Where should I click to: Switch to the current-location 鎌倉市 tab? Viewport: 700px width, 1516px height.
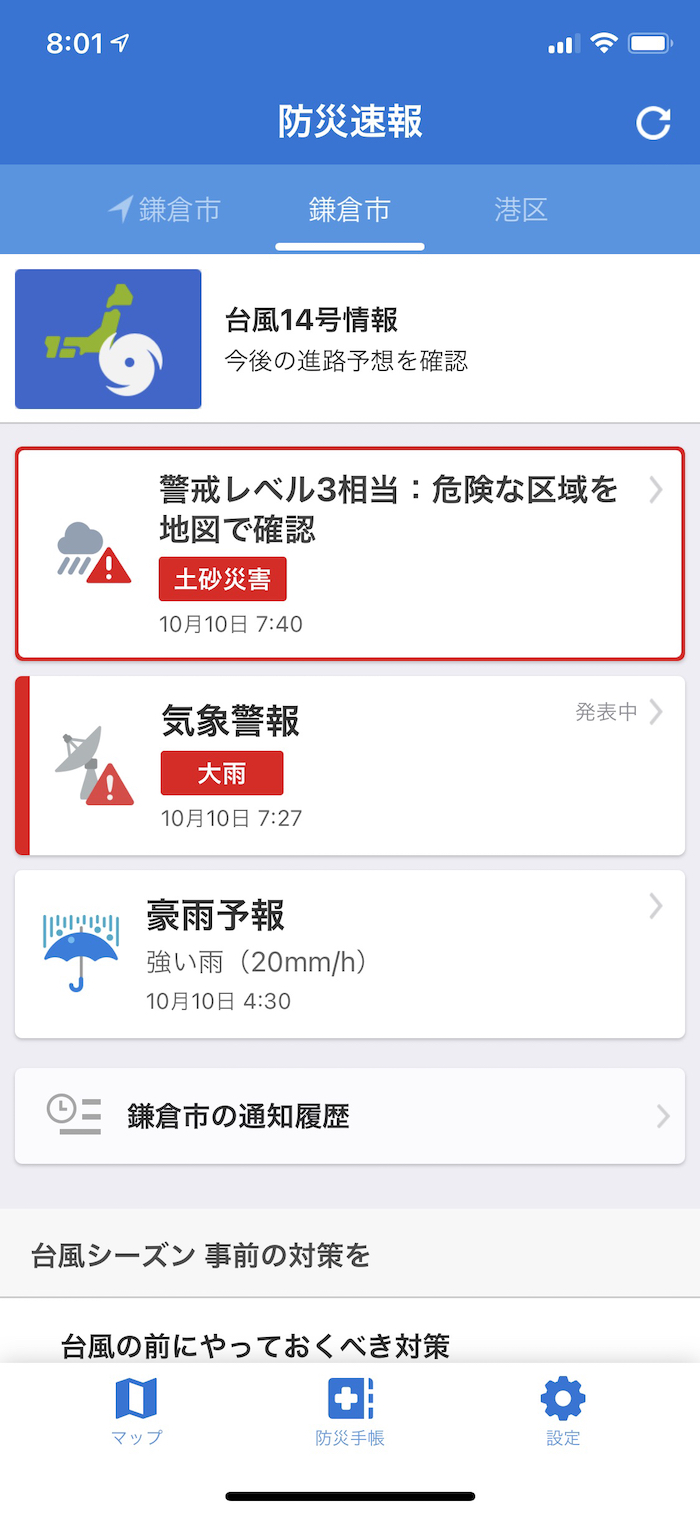[165, 210]
